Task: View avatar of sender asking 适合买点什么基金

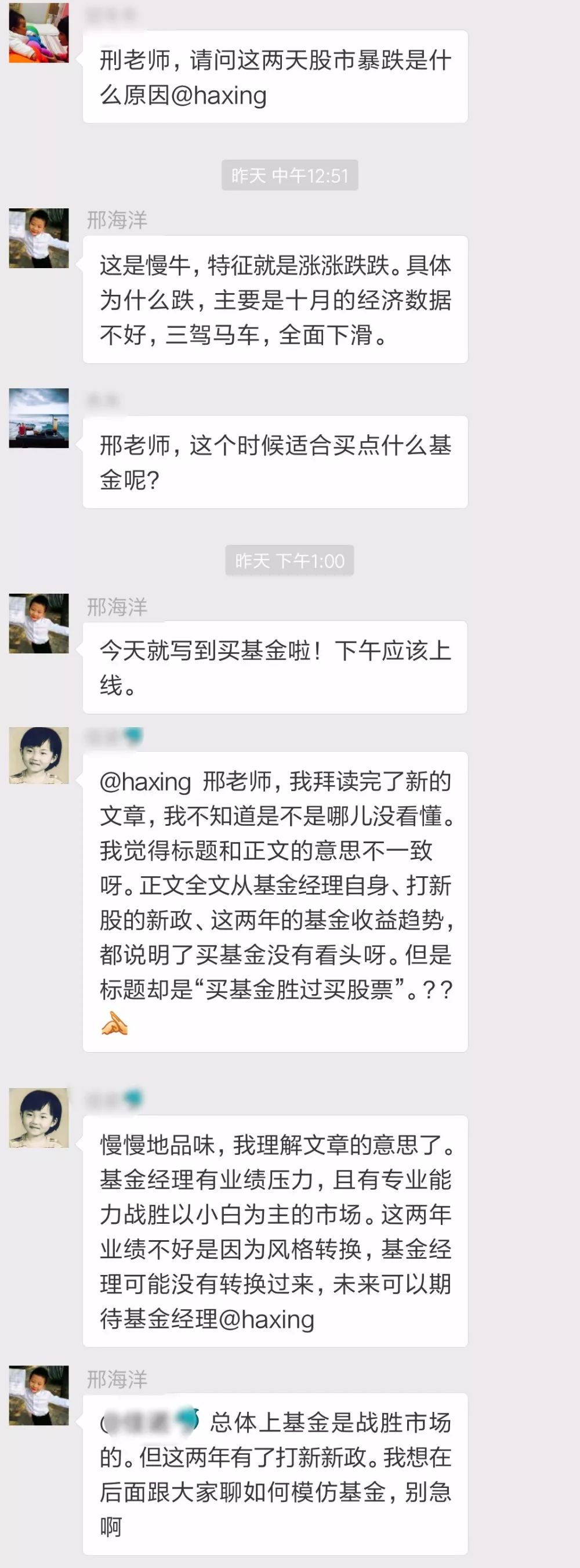Action: click(x=38, y=418)
